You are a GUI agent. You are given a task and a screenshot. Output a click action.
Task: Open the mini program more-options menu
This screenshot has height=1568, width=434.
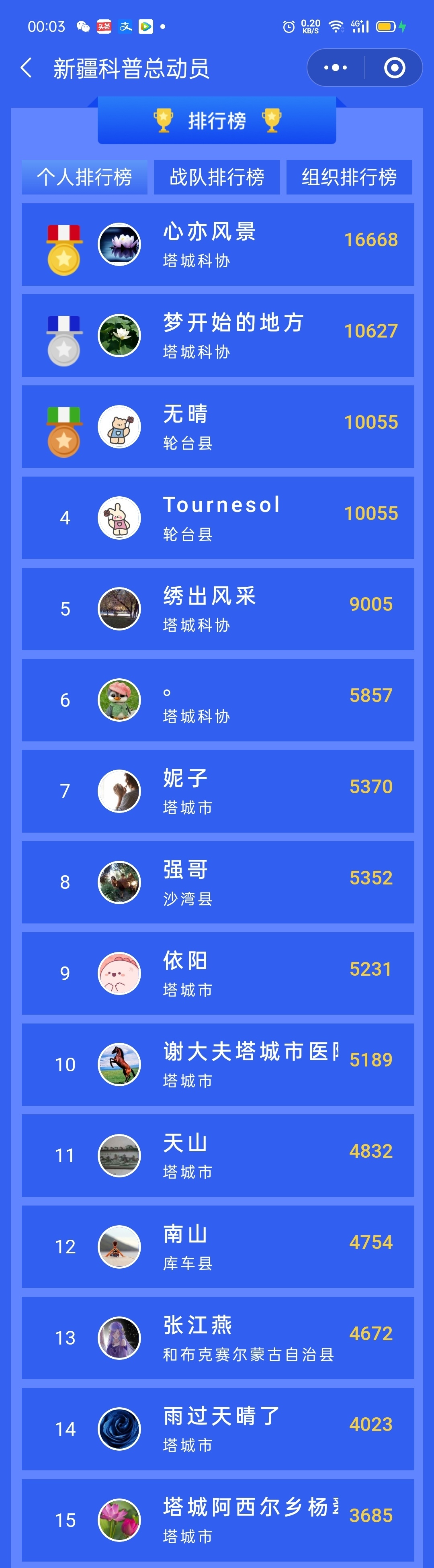point(336,68)
